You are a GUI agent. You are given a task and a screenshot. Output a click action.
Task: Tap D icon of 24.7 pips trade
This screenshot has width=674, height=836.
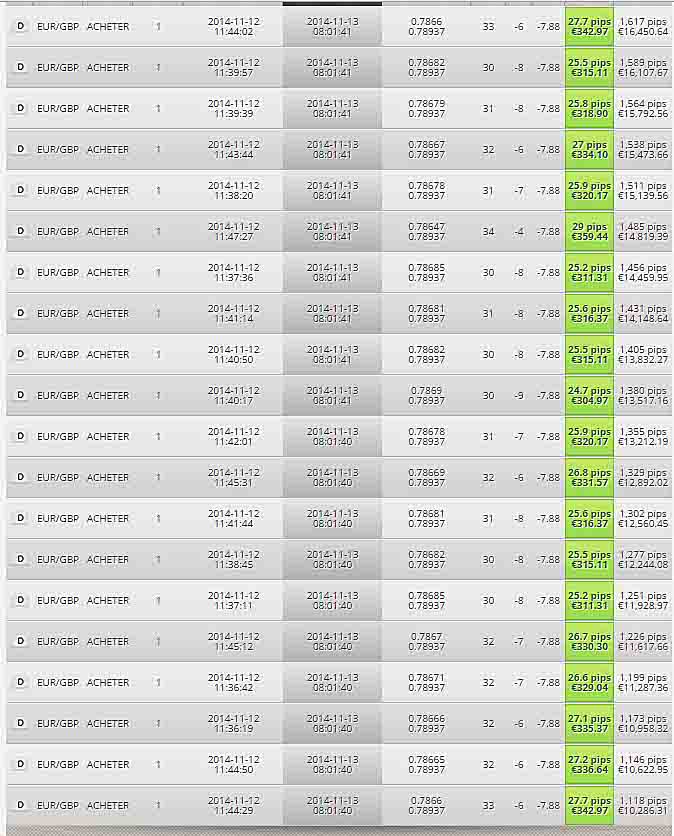click(x=21, y=395)
